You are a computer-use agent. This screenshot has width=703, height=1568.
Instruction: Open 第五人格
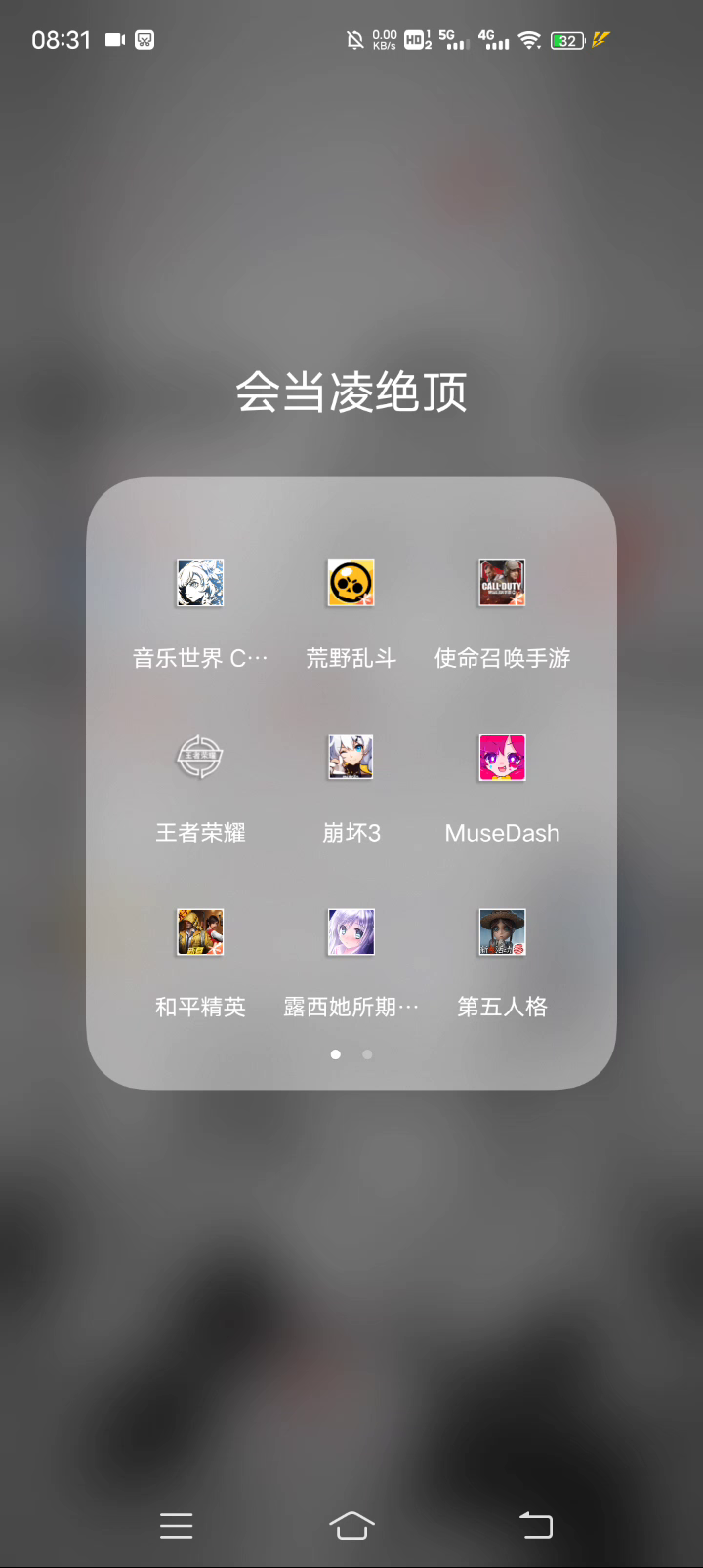pos(502,931)
